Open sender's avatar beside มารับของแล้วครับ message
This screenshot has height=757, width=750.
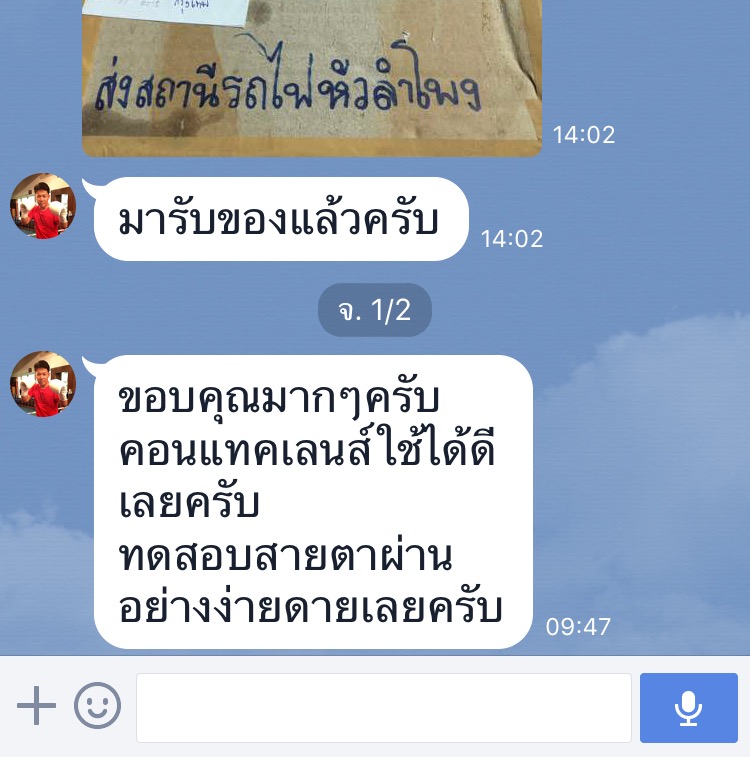pyautogui.click(x=43, y=206)
